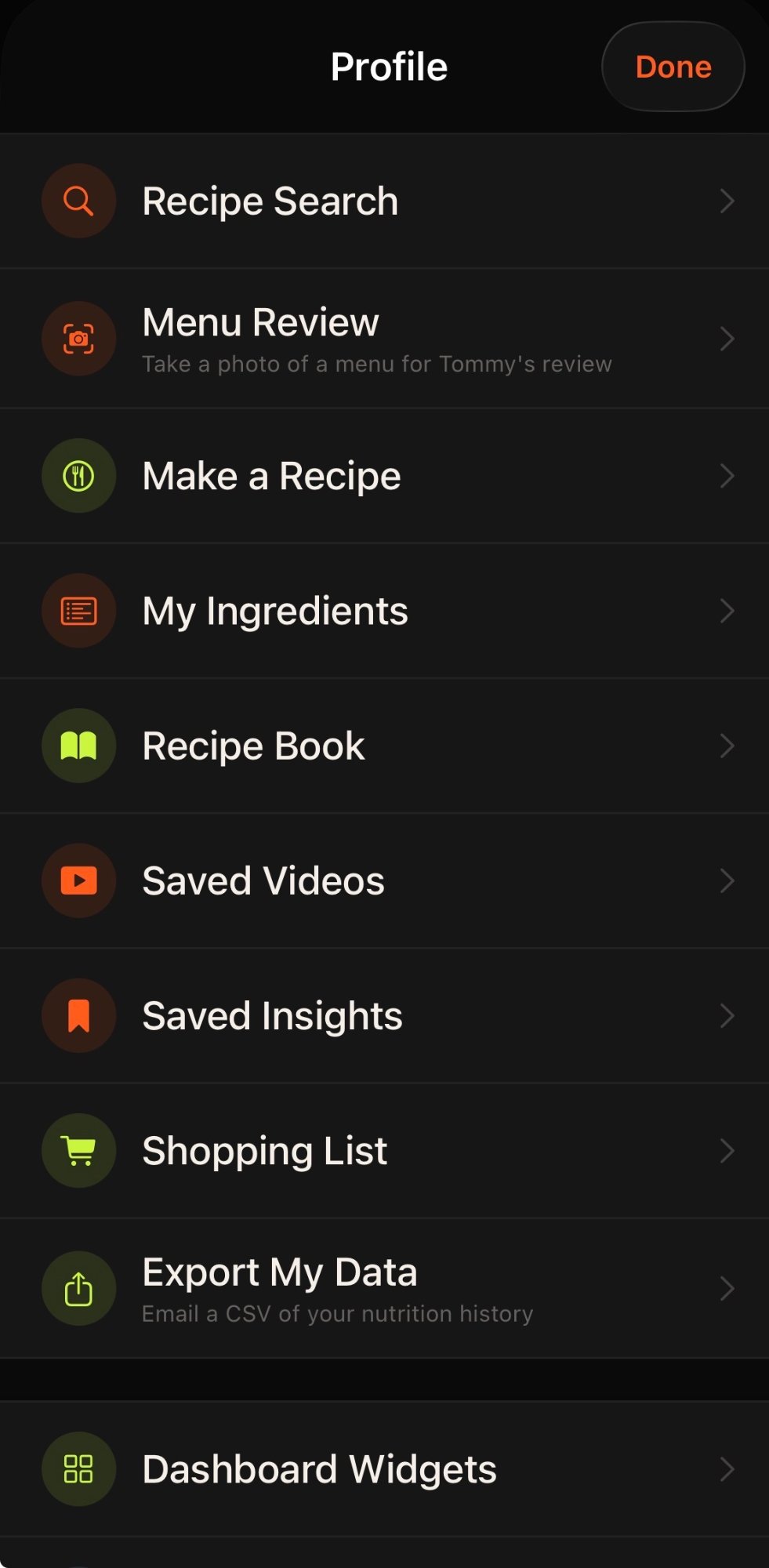Viewport: 769px width, 1568px height.
Task: Open Recipe Book from the list
Action: tap(384, 745)
